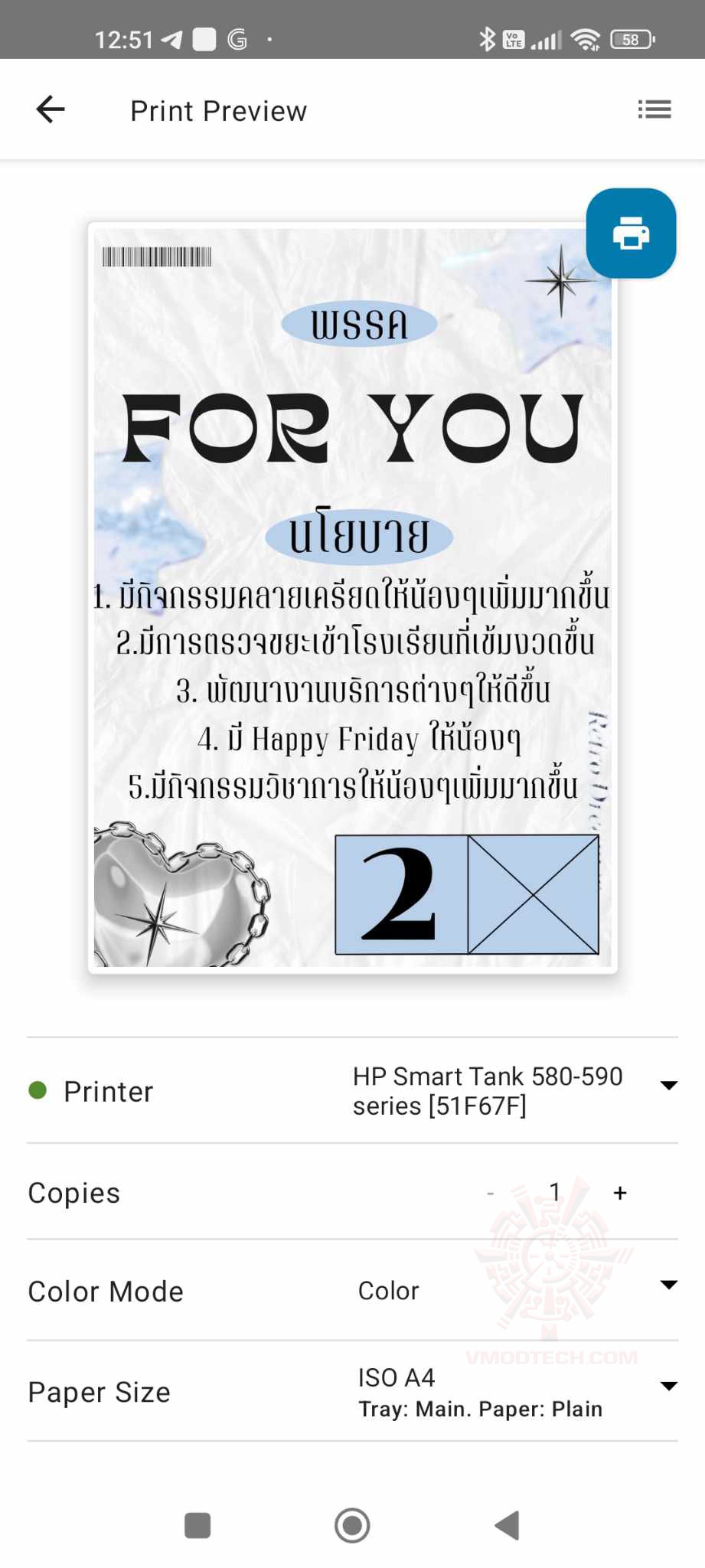This screenshot has height=1568, width=705.
Task: Expand the Color Mode dropdown
Action: (668, 1285)
